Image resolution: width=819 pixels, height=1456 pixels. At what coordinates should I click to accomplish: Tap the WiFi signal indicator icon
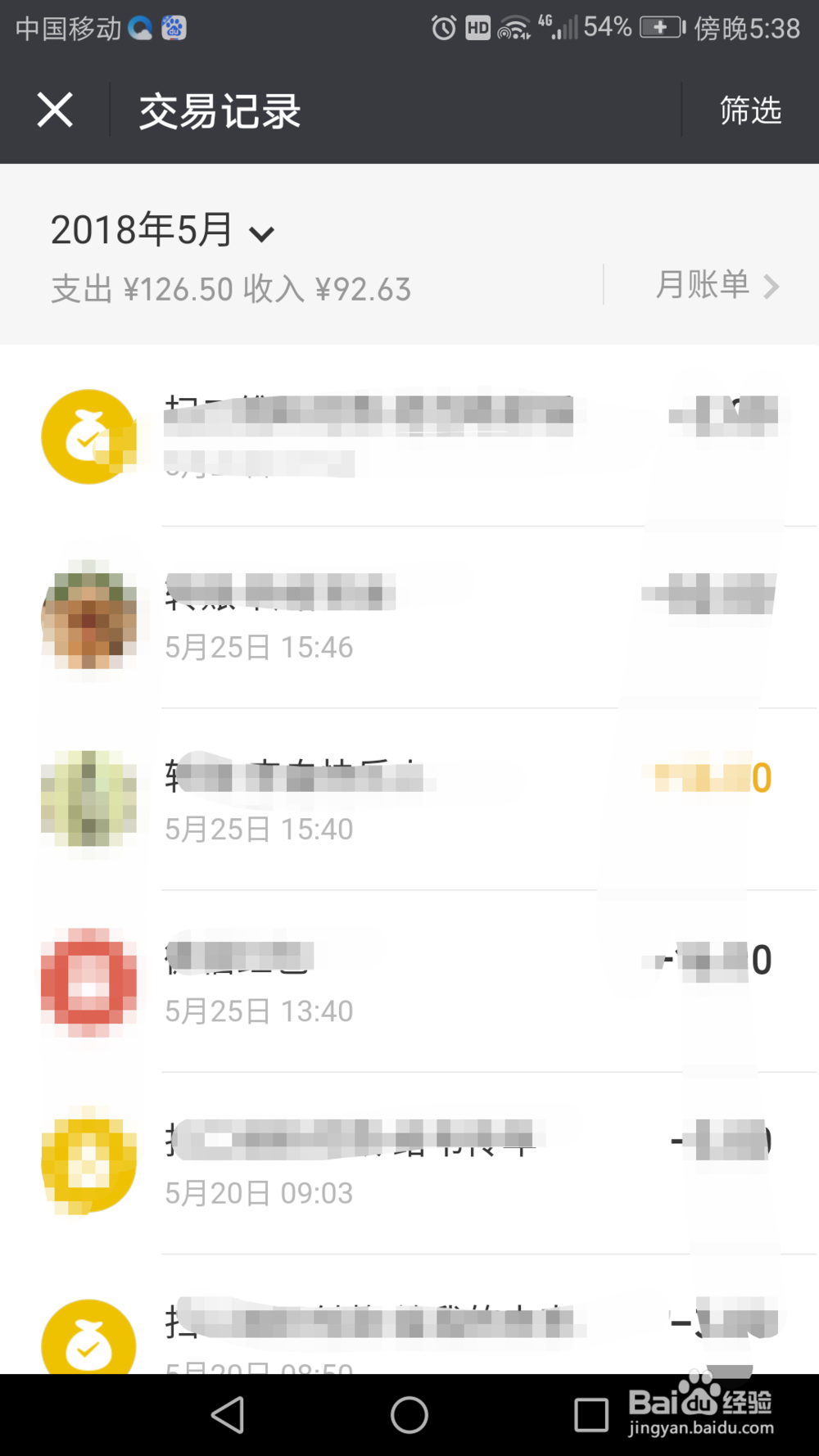(514, 27)
